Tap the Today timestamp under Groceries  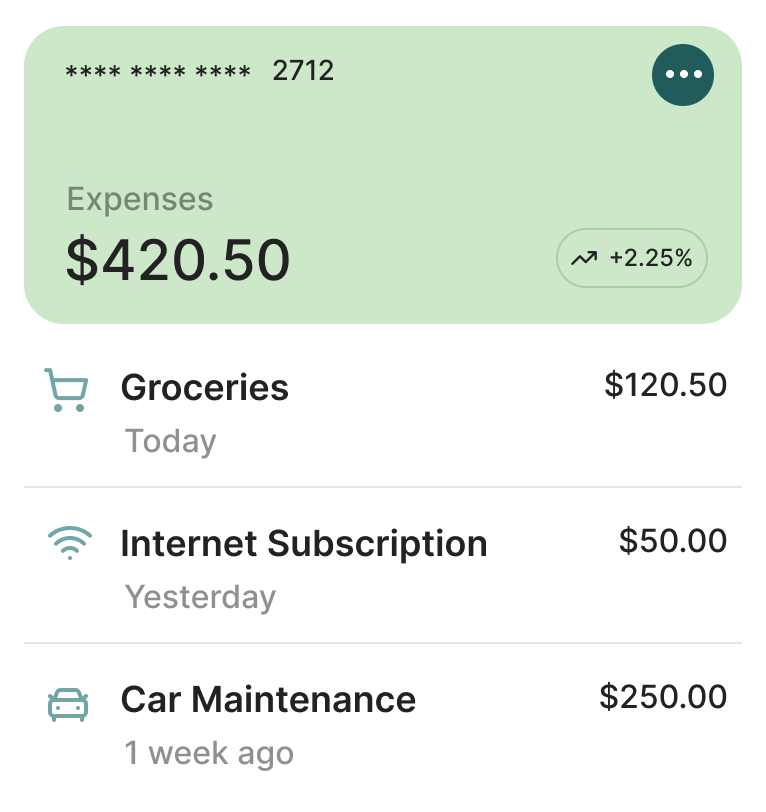tap(170, 441)
